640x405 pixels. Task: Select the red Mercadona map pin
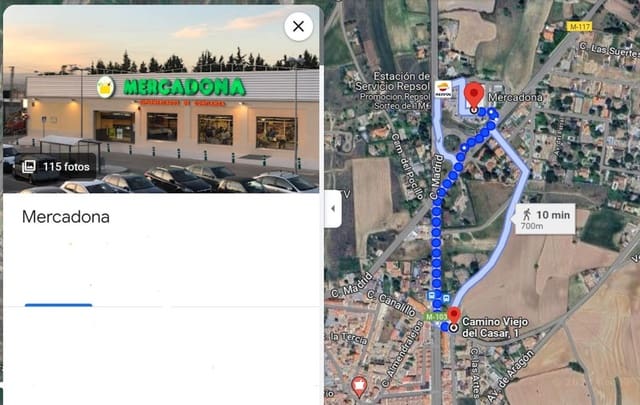coord(475,96)
